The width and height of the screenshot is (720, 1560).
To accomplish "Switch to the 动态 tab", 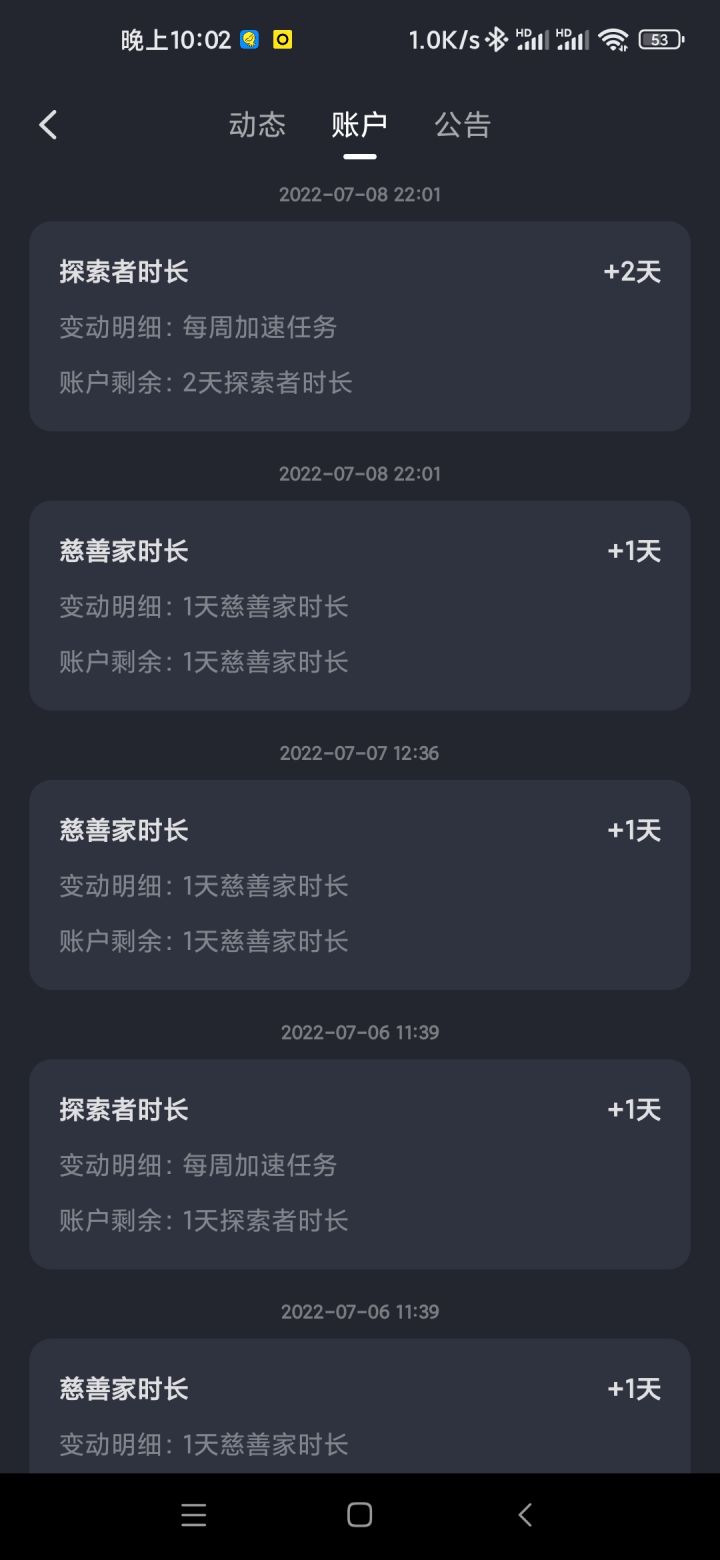I will pos(257,124).
